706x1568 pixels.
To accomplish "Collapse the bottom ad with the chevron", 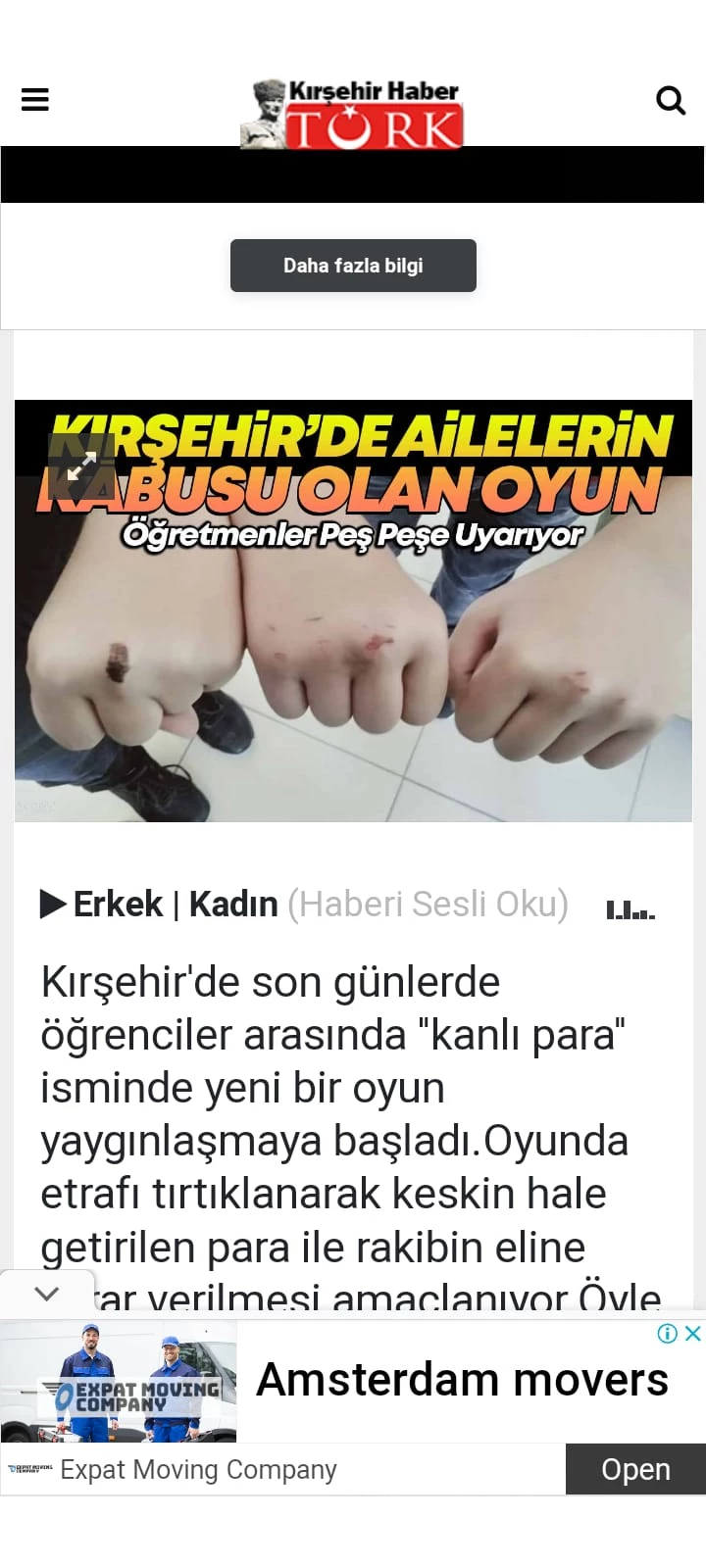I will (46, 1294).
